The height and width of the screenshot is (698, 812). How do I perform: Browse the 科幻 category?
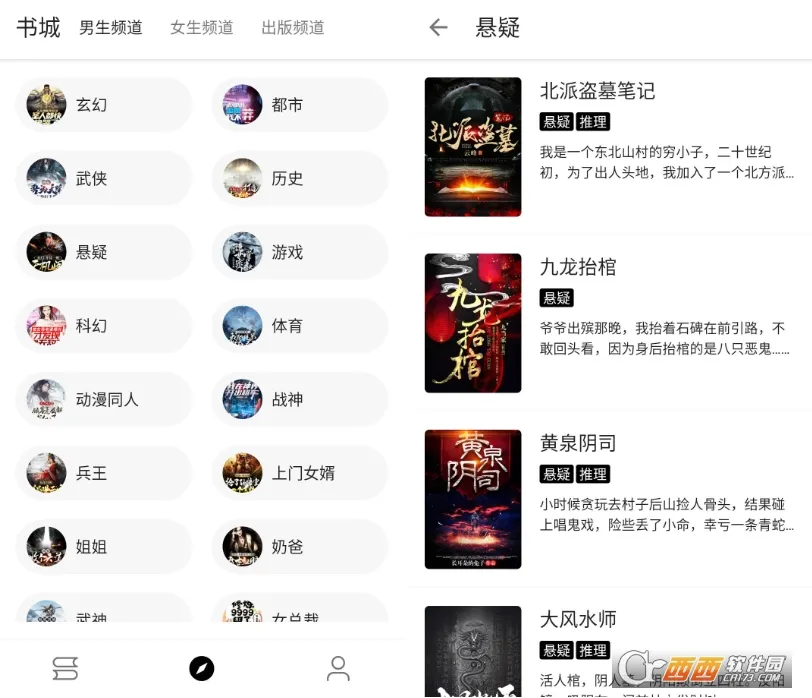pos(103,326)
